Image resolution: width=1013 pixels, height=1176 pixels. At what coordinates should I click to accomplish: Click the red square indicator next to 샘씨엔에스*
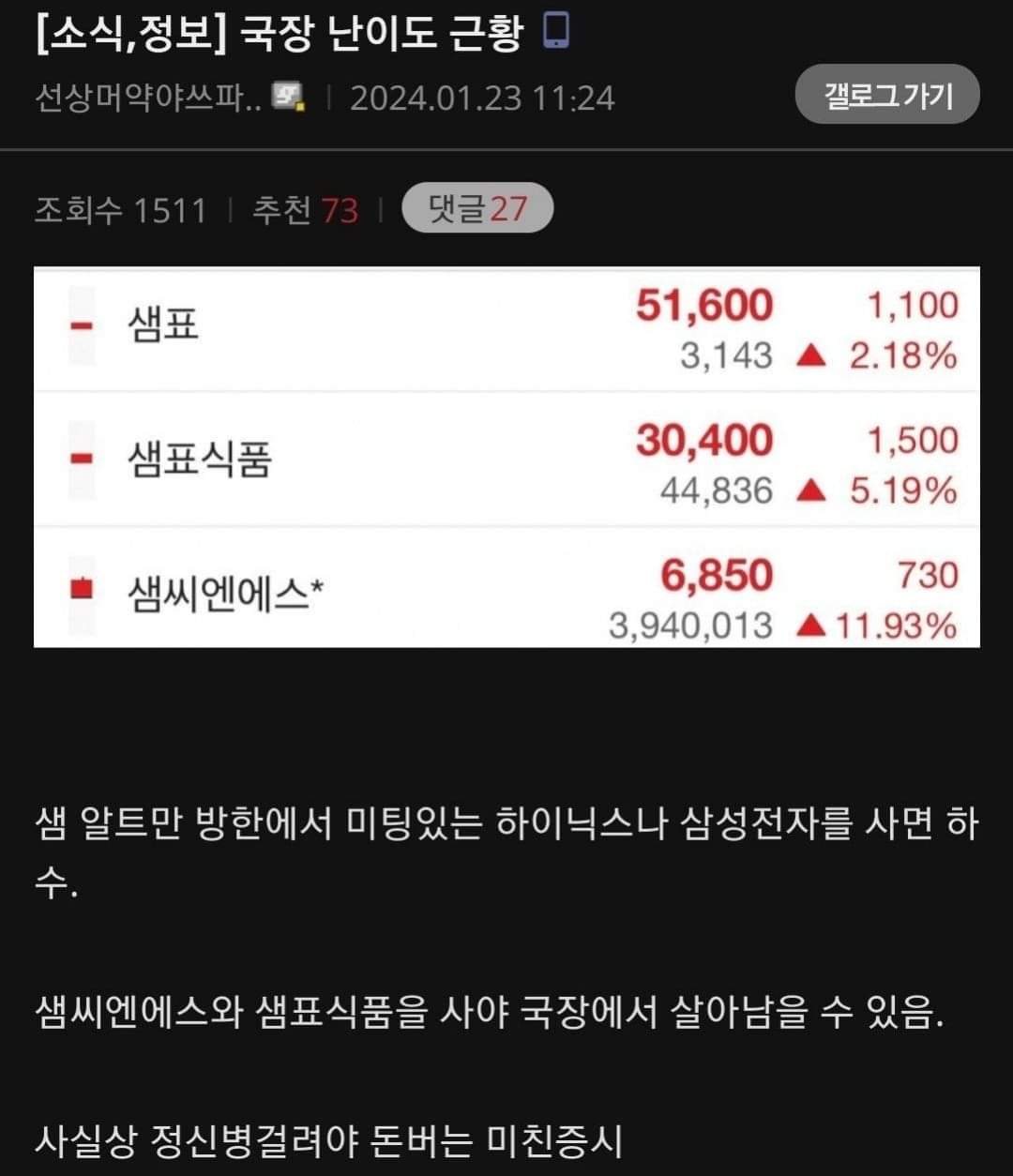(82, 586)
